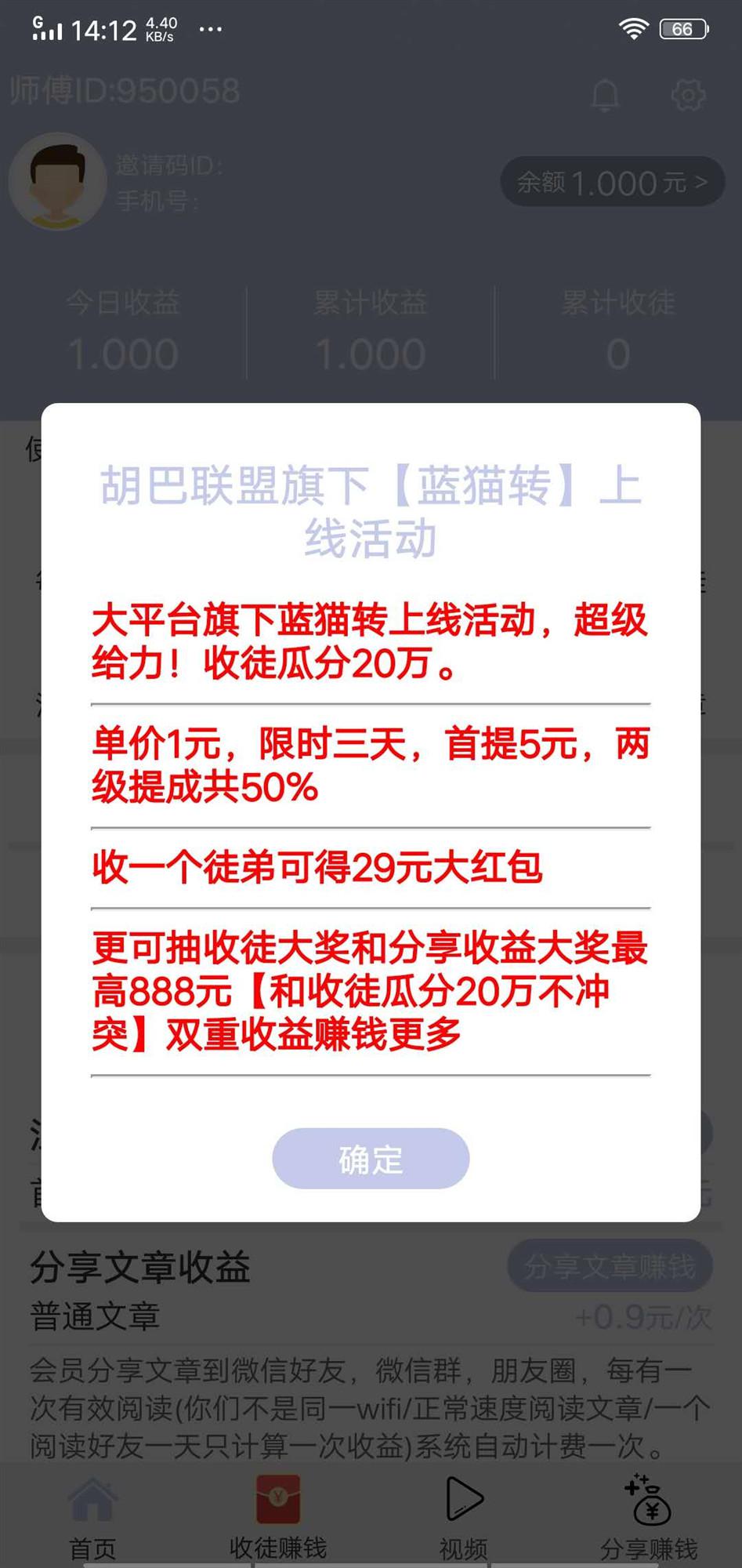742x1568 pixels.
Task: Tap the user avatar image
Action: point(57,182)
